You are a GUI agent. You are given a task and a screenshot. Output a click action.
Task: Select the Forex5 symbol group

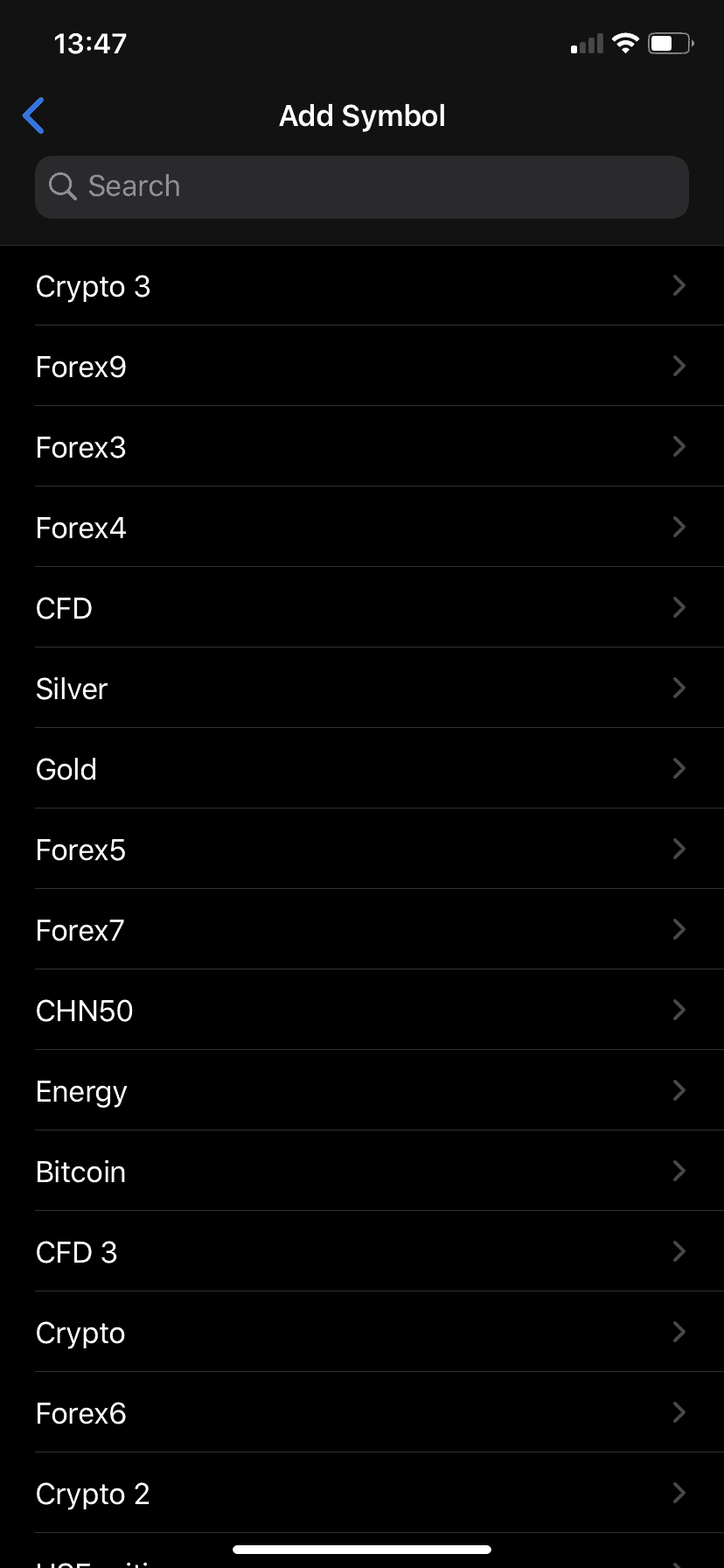(362, 849)
